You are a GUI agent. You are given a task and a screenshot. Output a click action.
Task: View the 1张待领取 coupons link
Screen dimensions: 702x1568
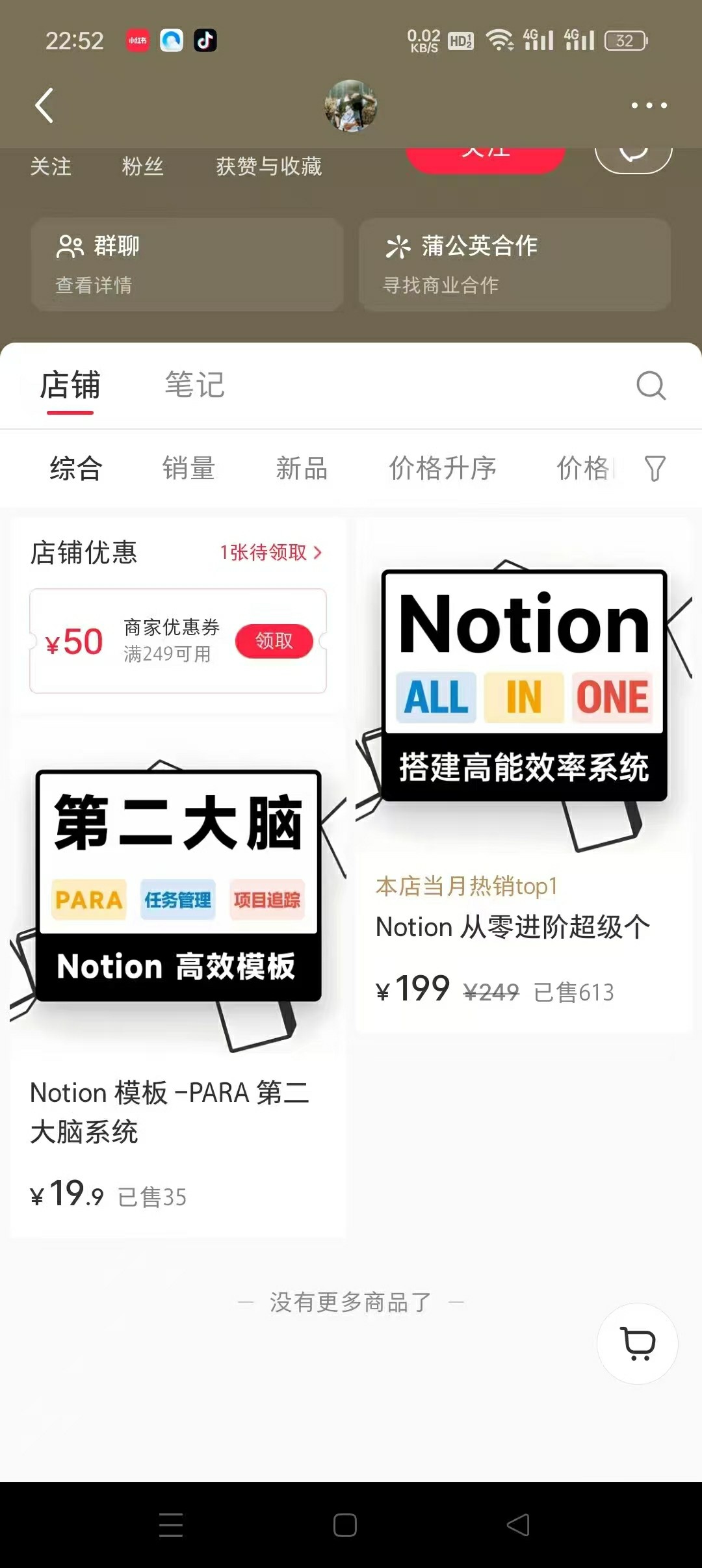(271, 553)
